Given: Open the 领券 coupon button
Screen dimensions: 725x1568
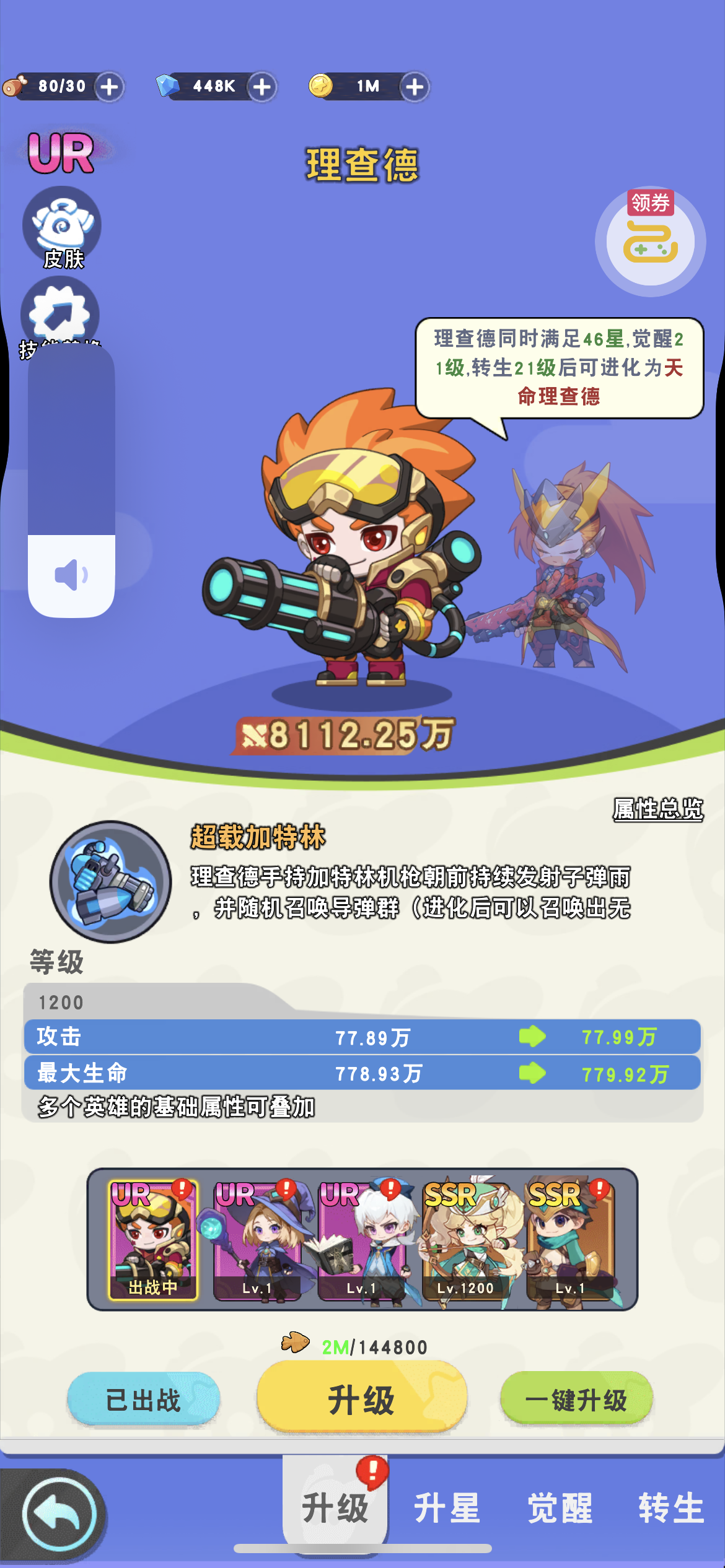Looking at the screenshot, I should [x=650, y=240].
